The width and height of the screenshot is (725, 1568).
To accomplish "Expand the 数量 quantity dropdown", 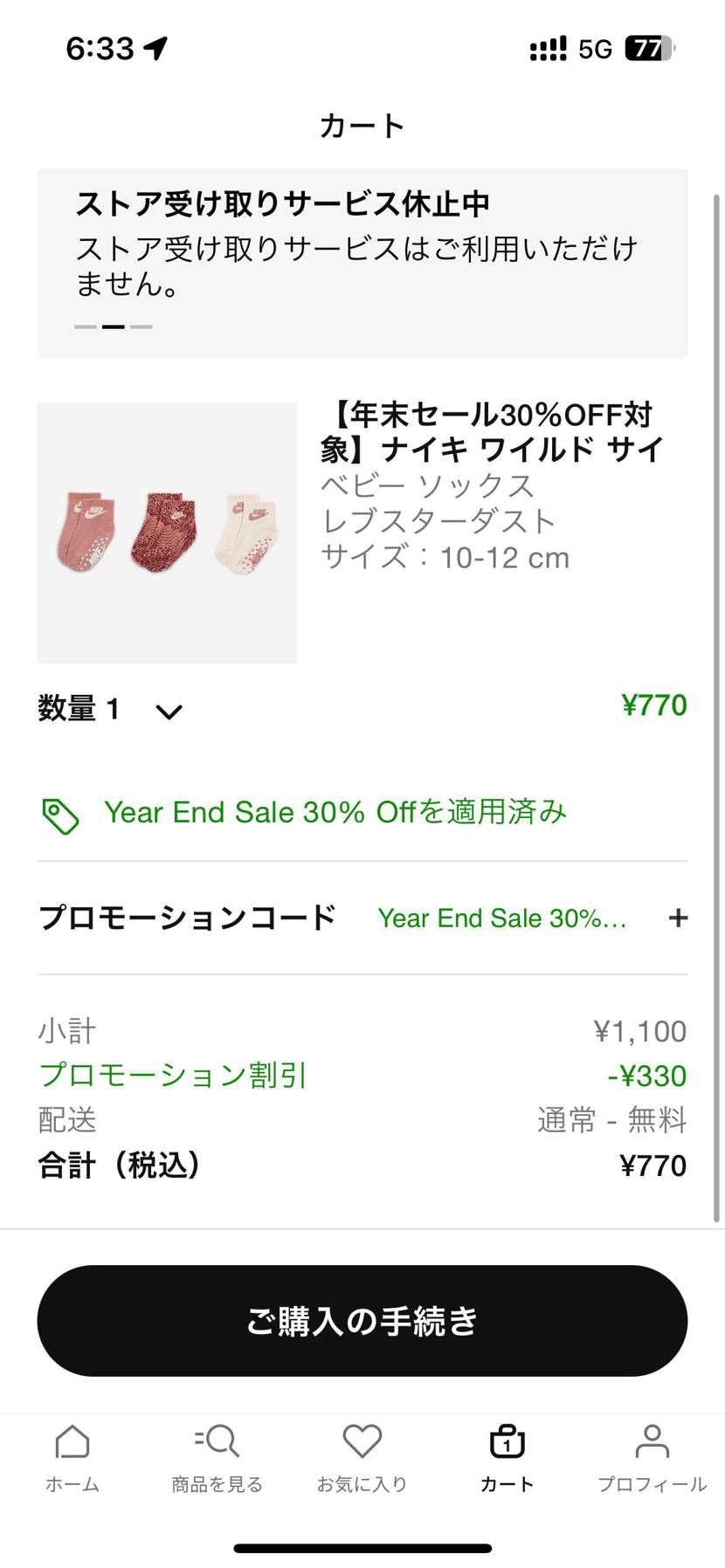I will pyautogui.click(x=168, y=710).
